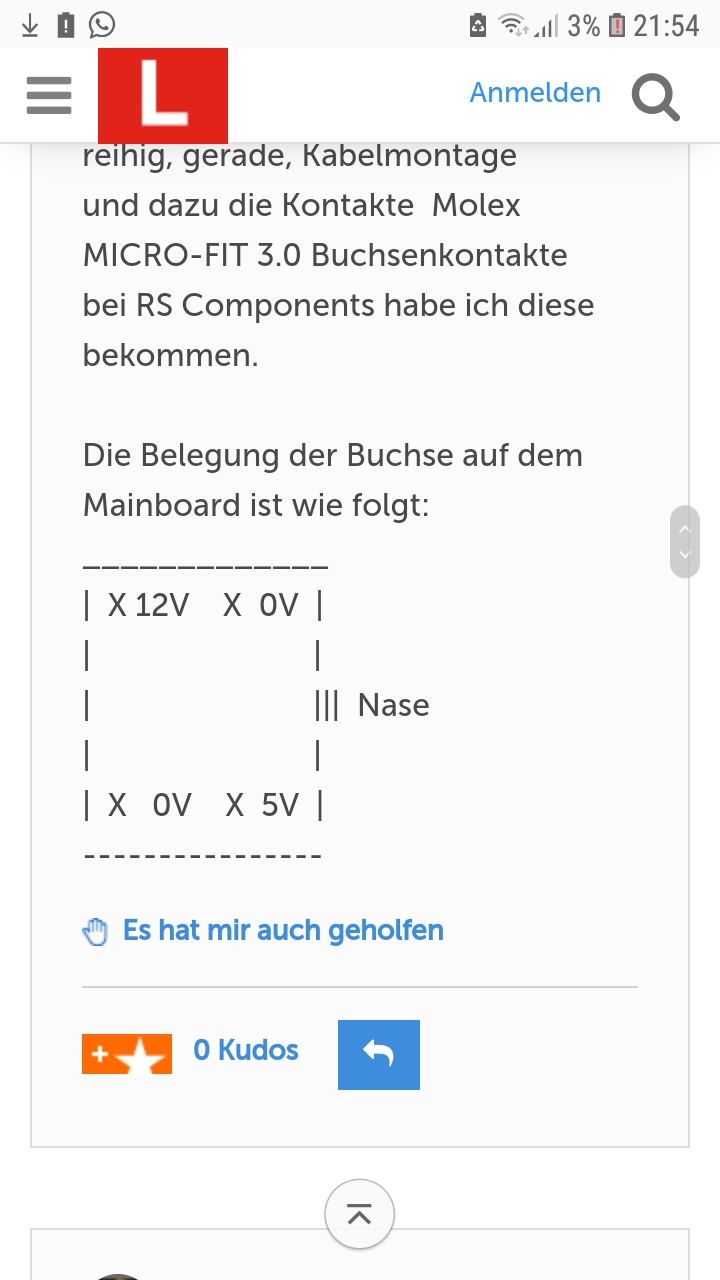The height and width of the screenshot is (1280, 720).
Task: Open the hamburger menu
Action: click(x=48, y=96)
